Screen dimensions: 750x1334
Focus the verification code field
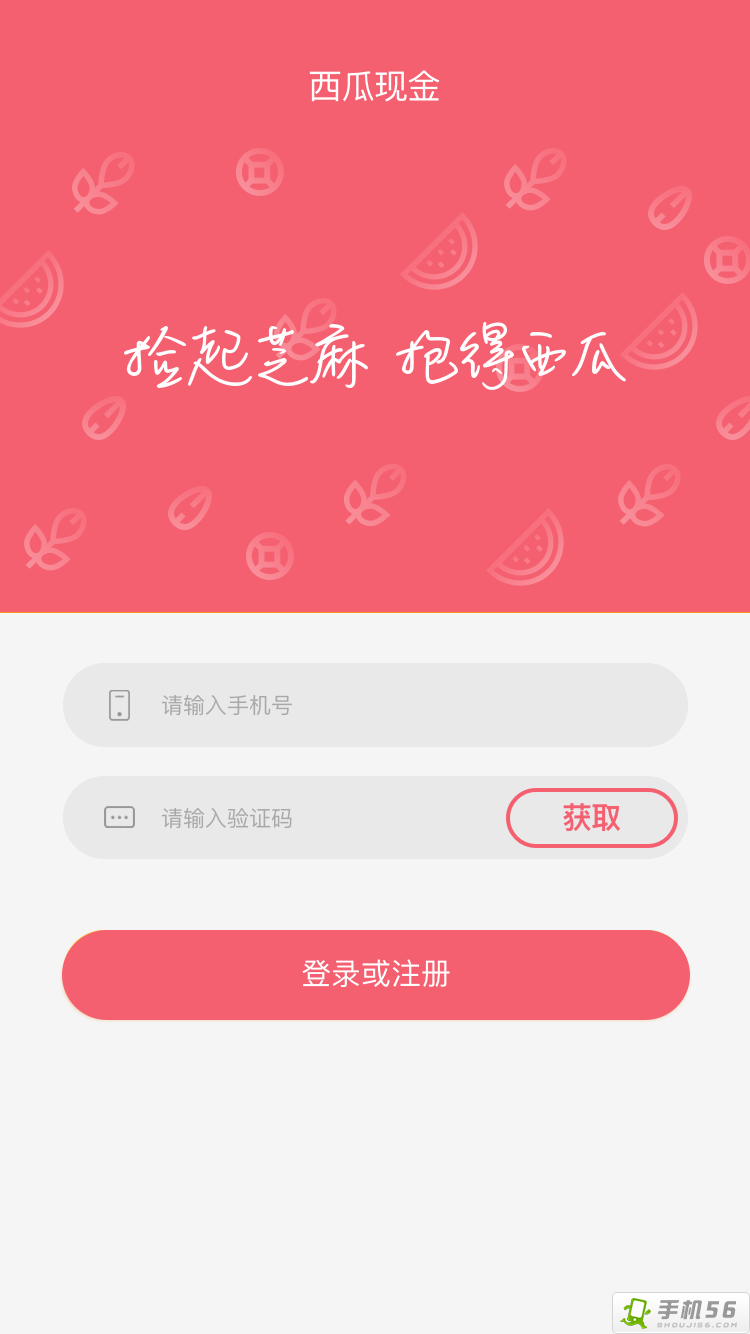(x=320, y=818)
